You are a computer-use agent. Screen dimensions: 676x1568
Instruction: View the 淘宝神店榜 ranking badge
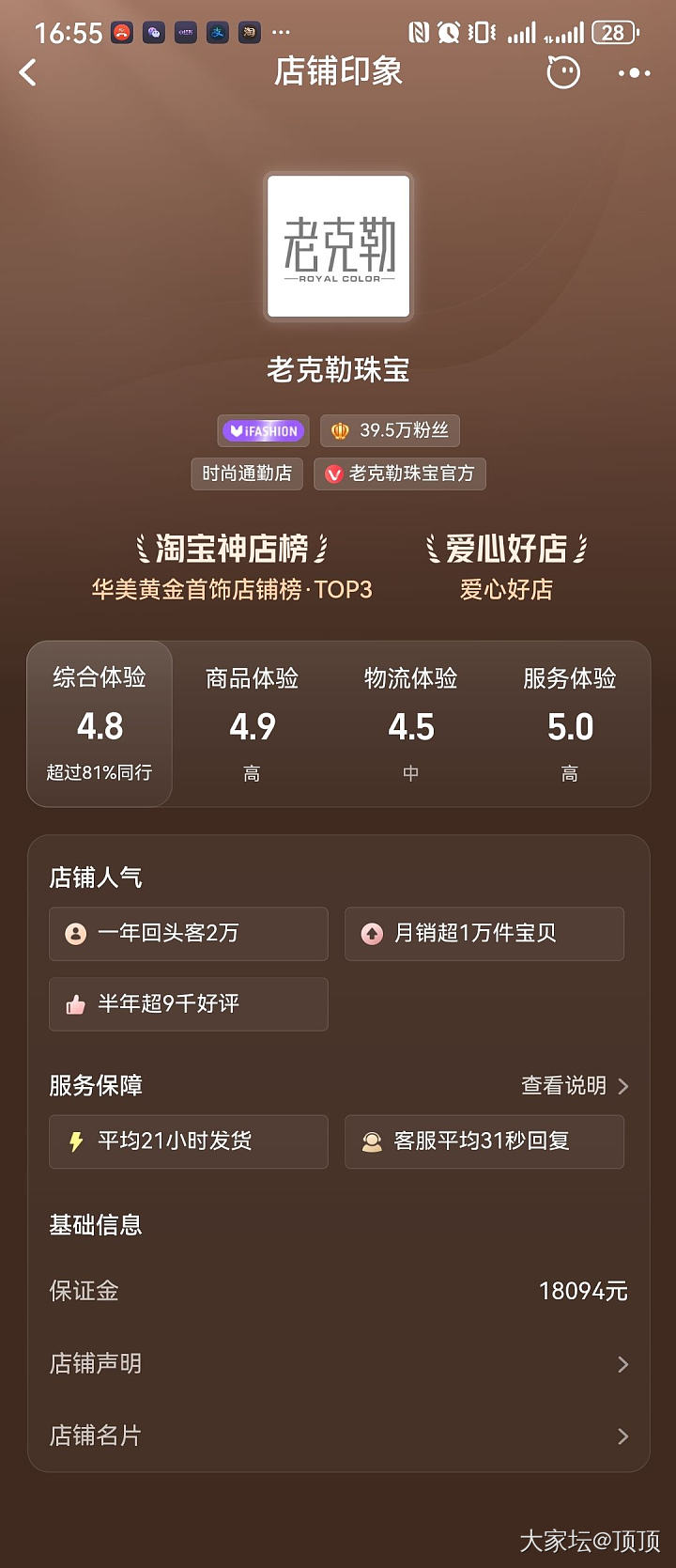click(232, 567)
